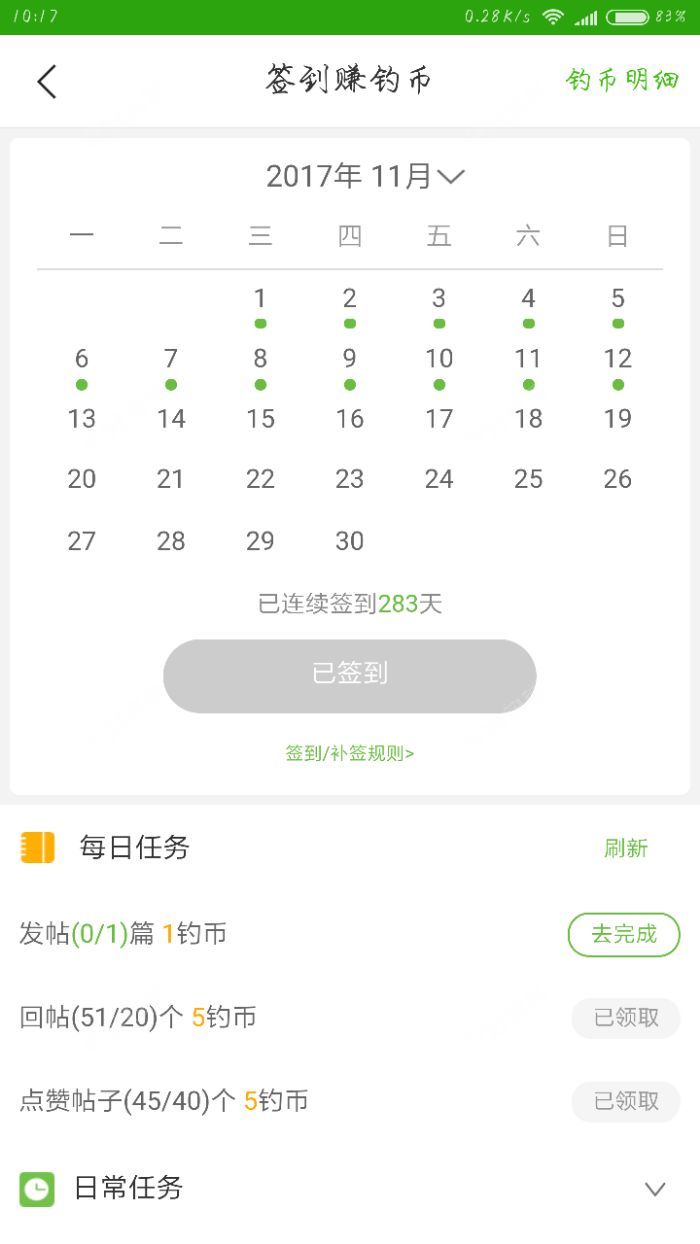
Task: Tap the 已签到 check-in button
Action: point(349,675)
